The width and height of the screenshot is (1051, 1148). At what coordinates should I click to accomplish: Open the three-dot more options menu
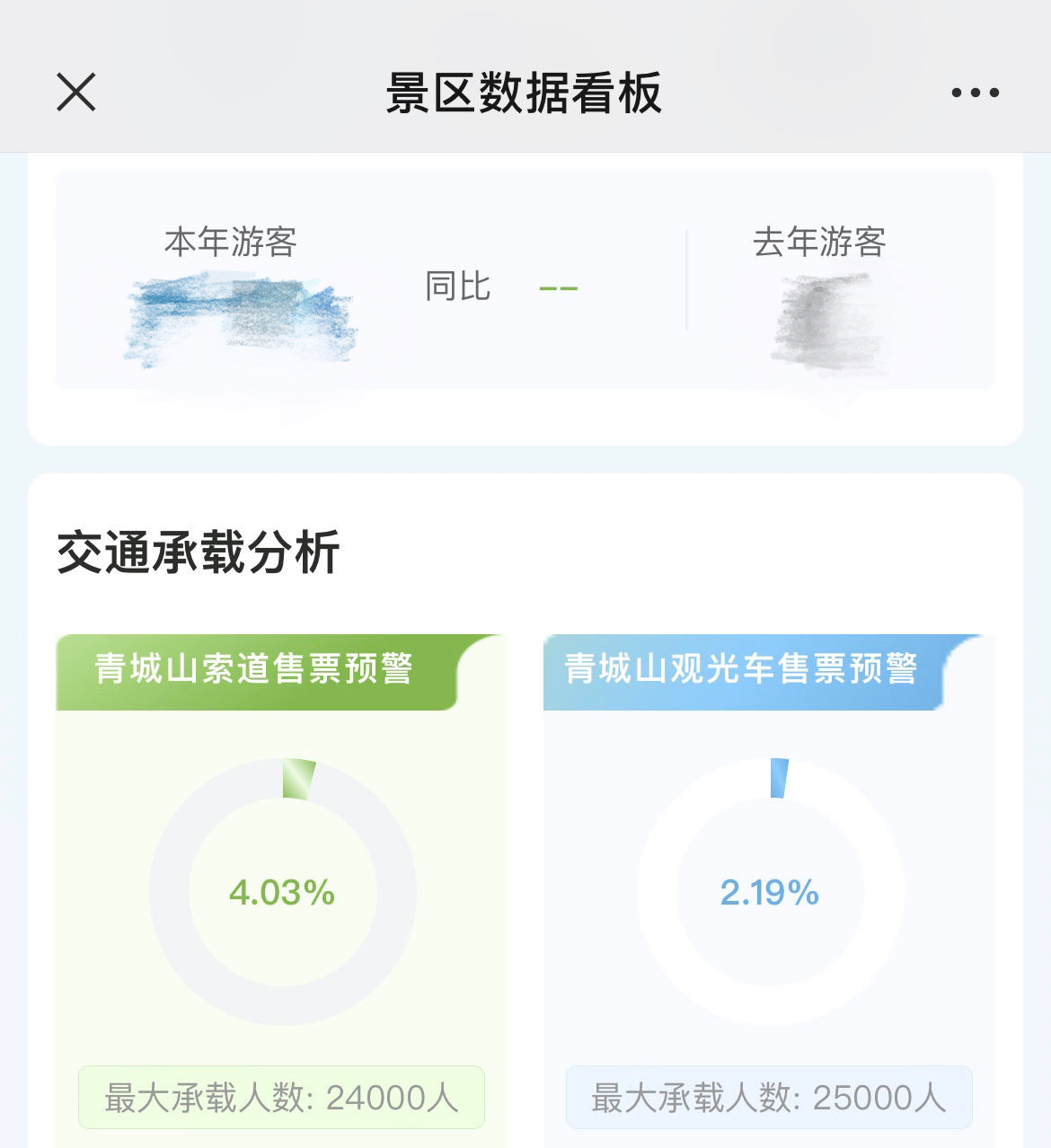(x=975, y=93)
